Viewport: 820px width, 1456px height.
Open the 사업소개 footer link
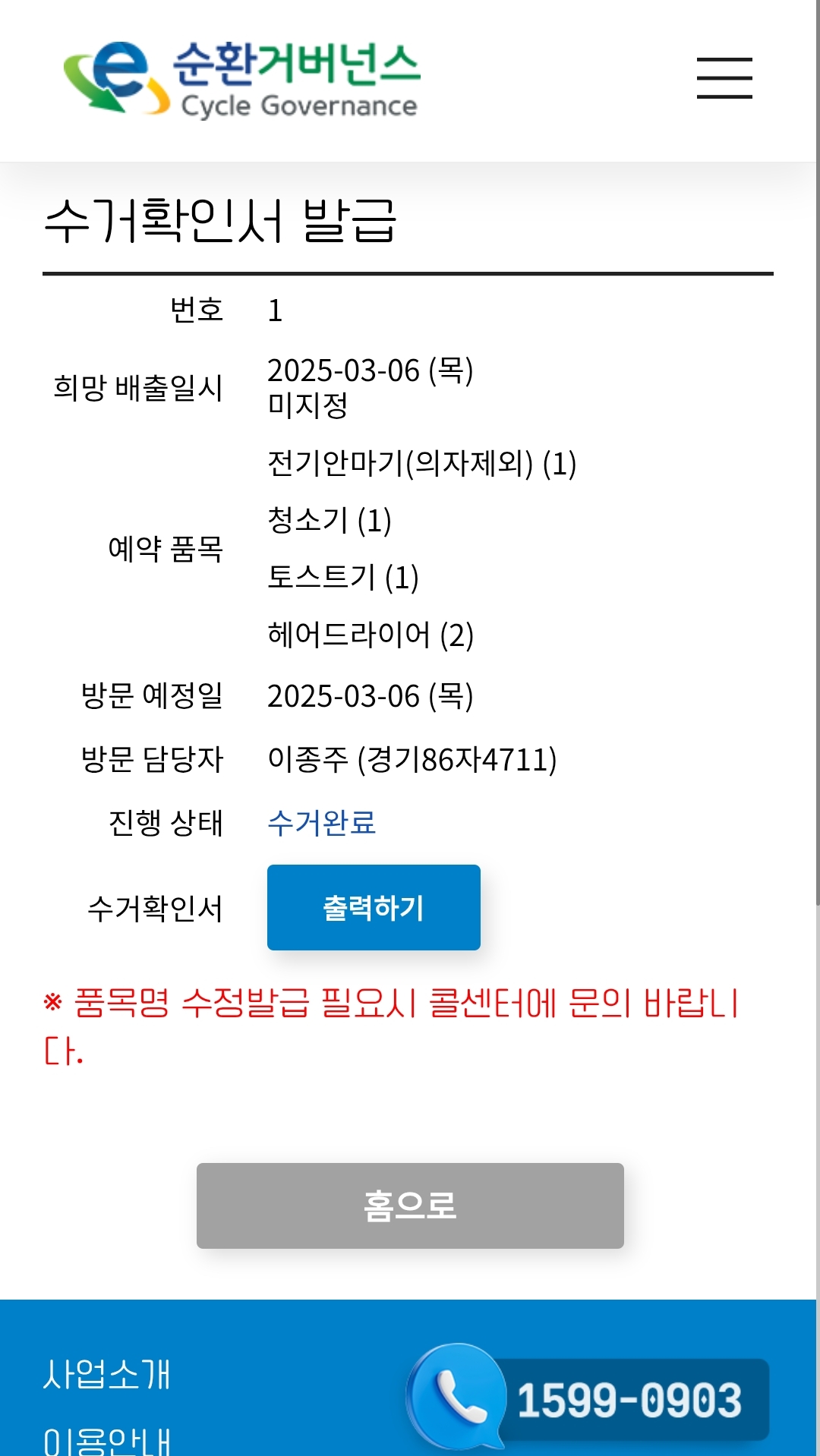tap(107, 1374)
